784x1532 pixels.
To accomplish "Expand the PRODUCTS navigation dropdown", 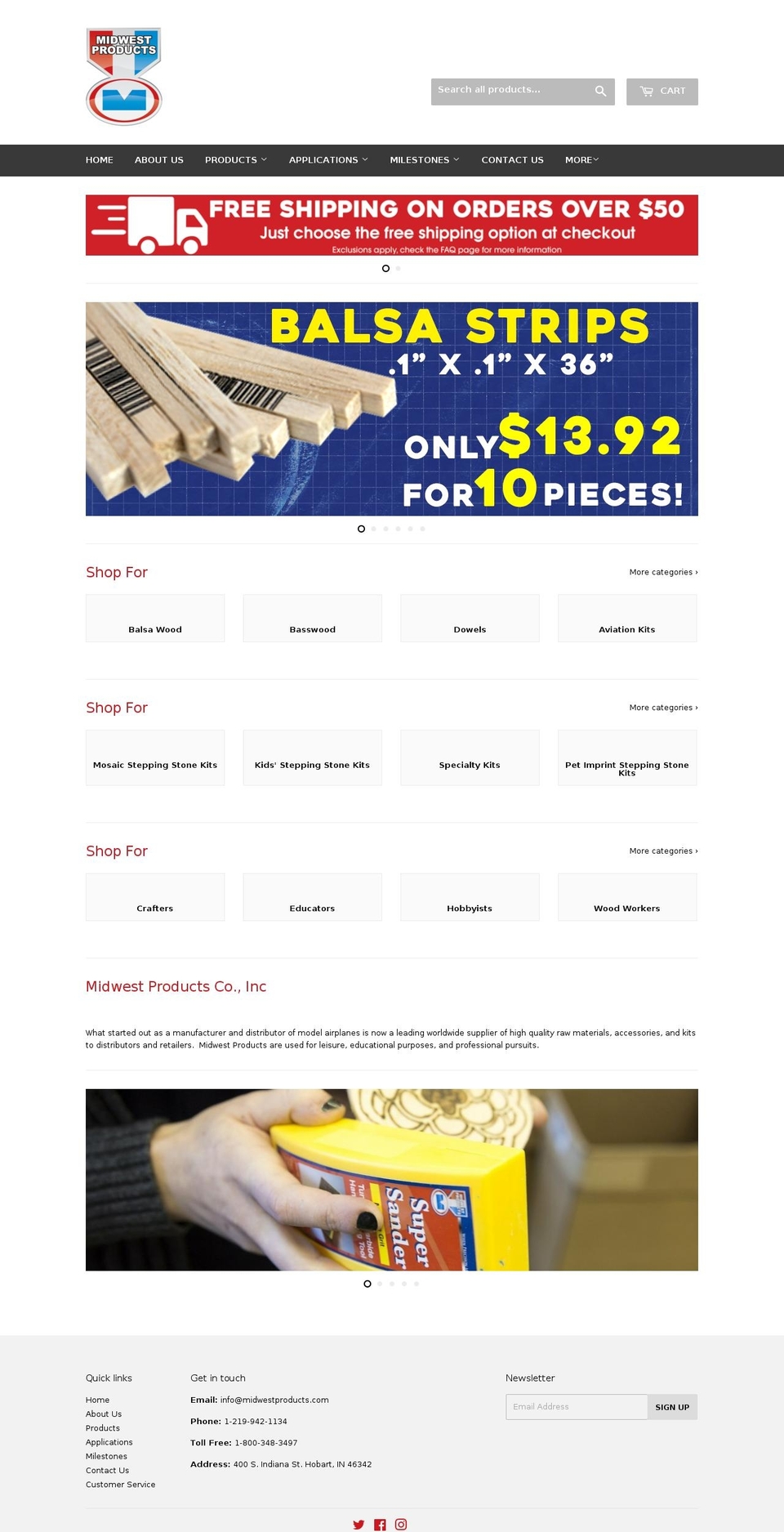I will 235,160.
